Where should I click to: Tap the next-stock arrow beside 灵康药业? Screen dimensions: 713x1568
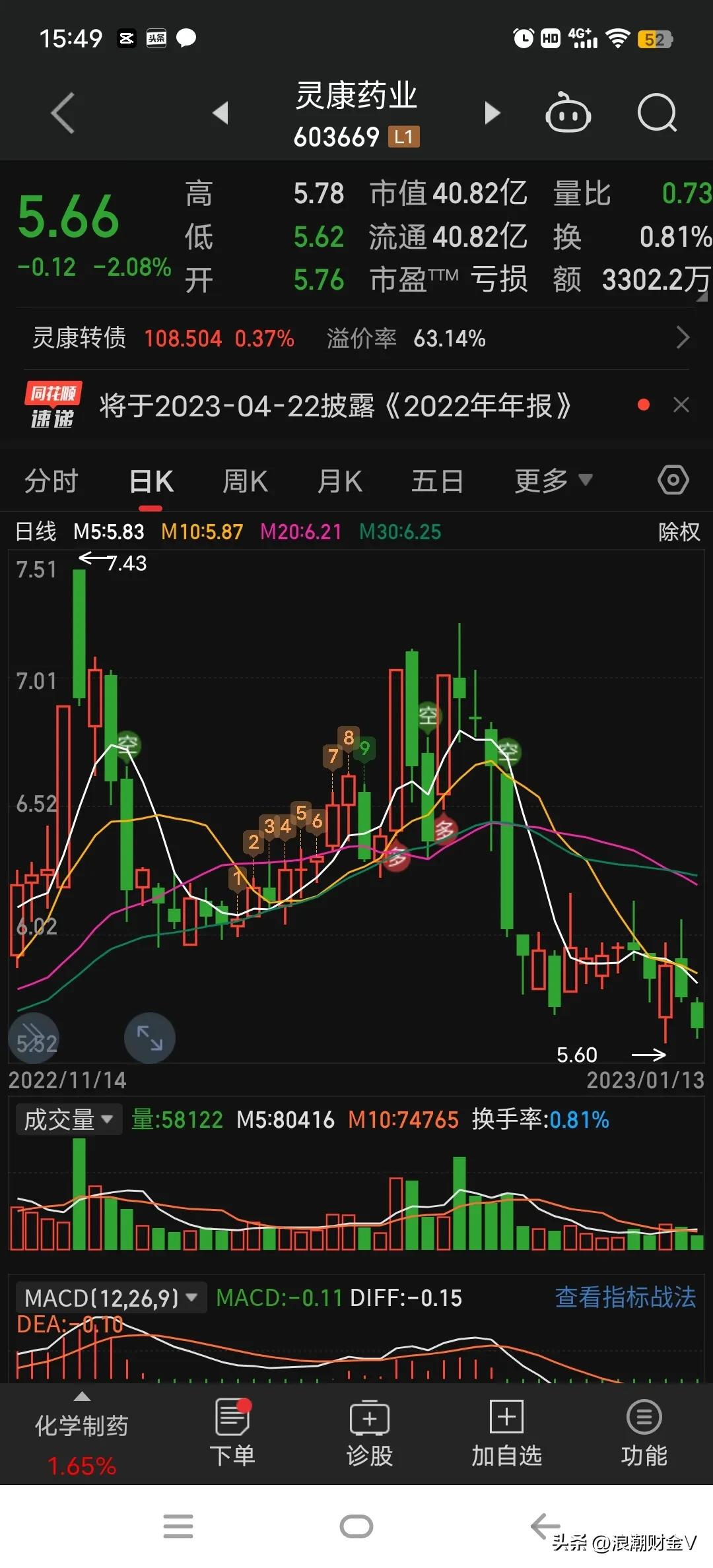pyautogui.click(x=492, y=113)
